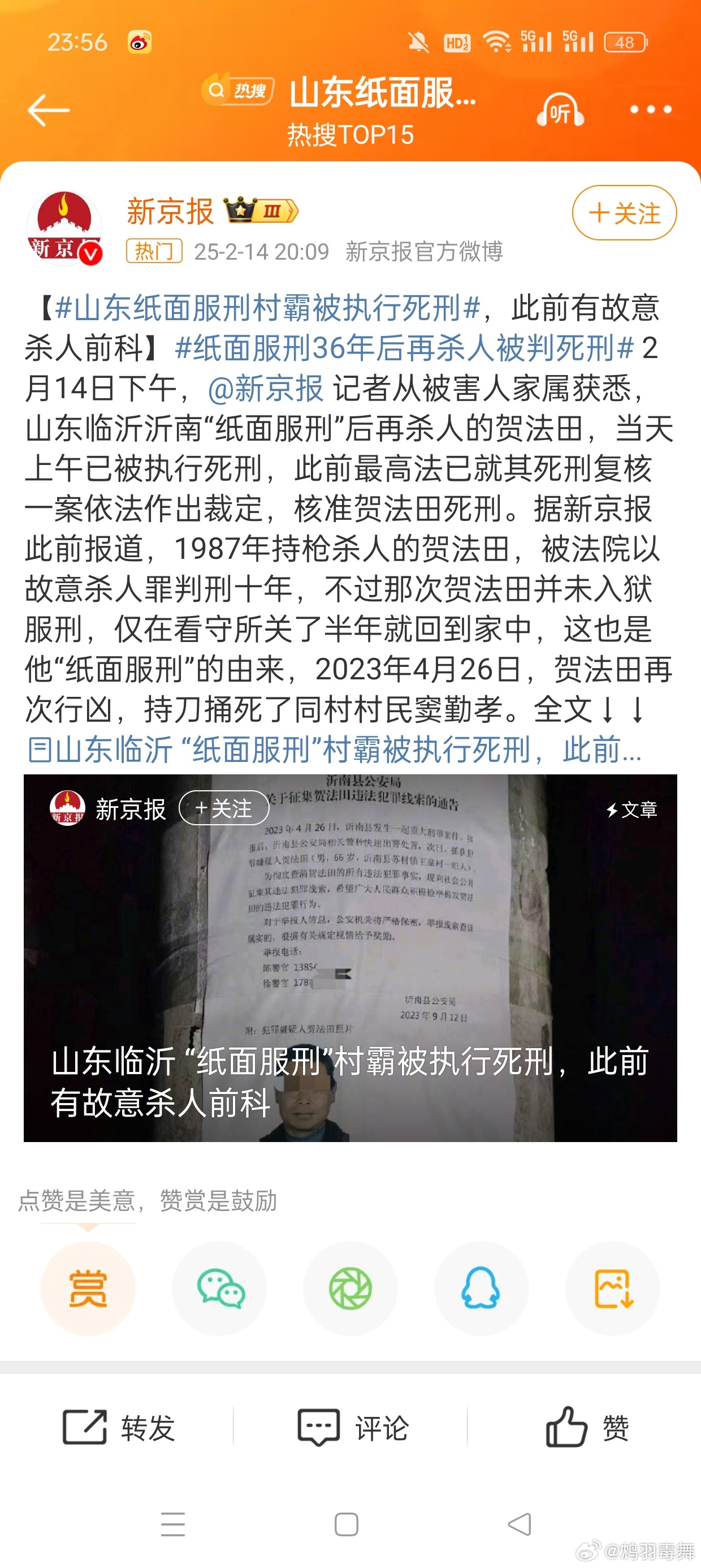This screenshot has width=701, height=1568.
Task: Go back using the top-left arrow
Action: (x=49, y=110)
